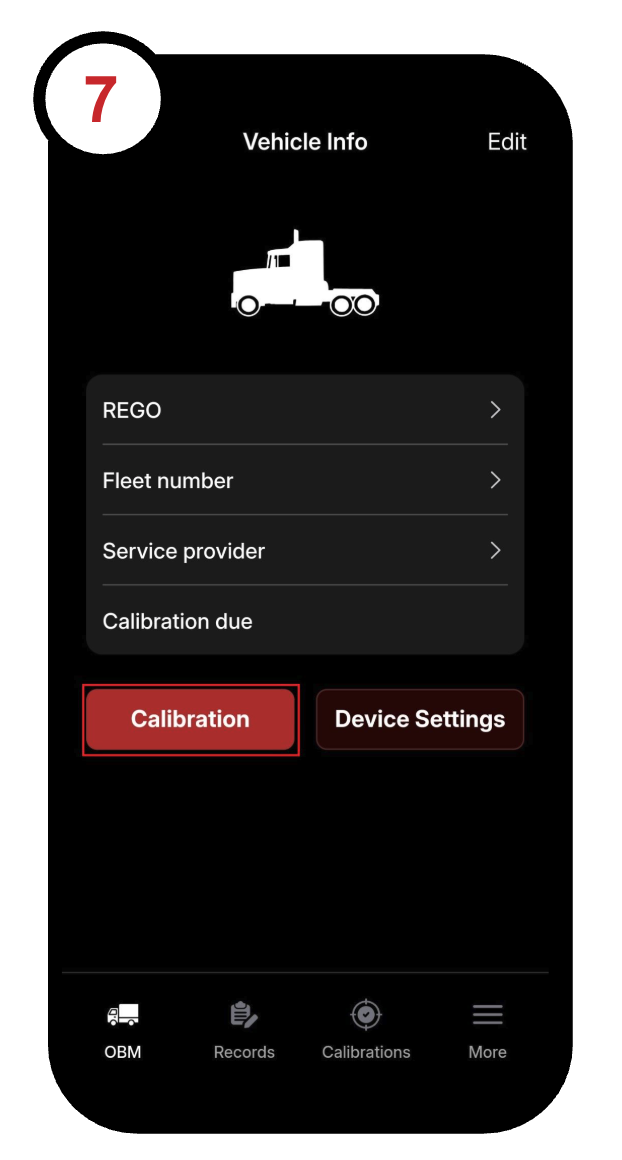Start Calibration with the red button
Screen dimensions: 622x1160
point(190,719)
